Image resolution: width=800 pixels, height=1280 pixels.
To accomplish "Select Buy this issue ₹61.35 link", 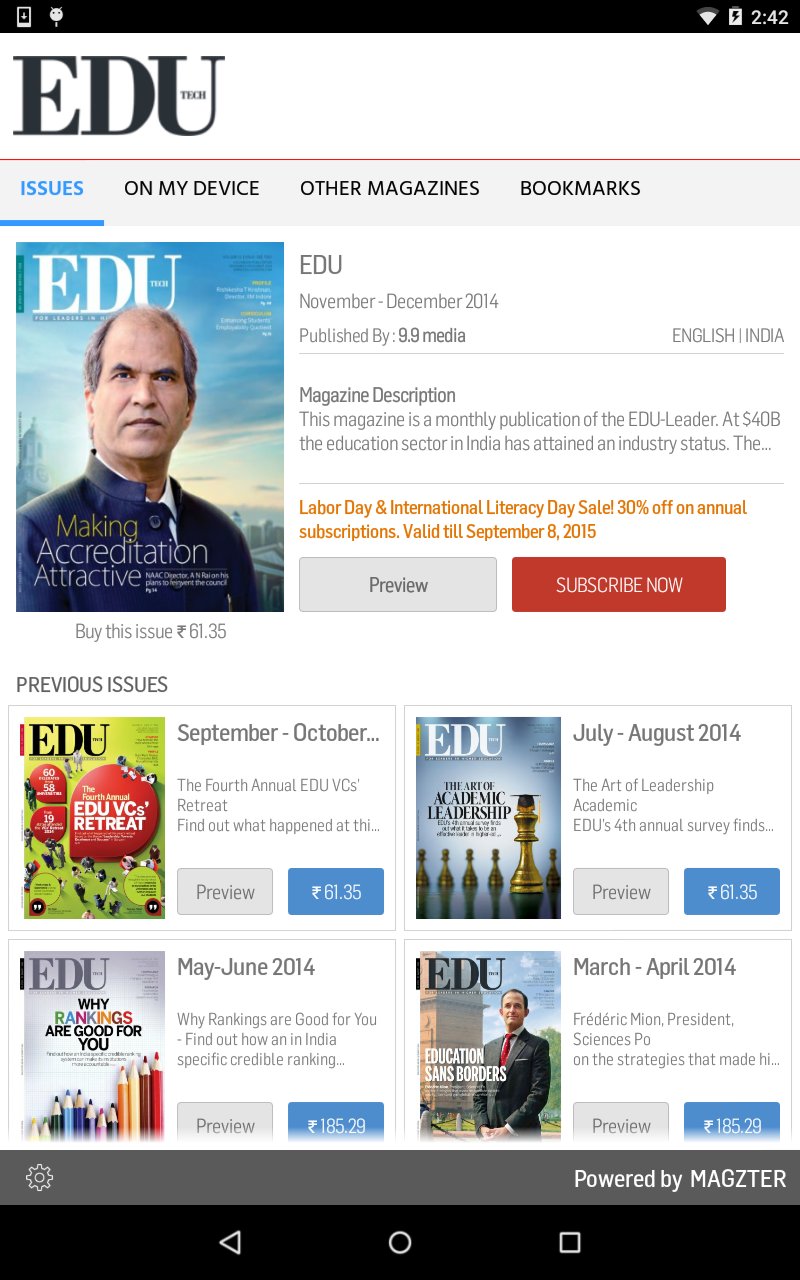I will pyautogui.click(x=150, y=631).
